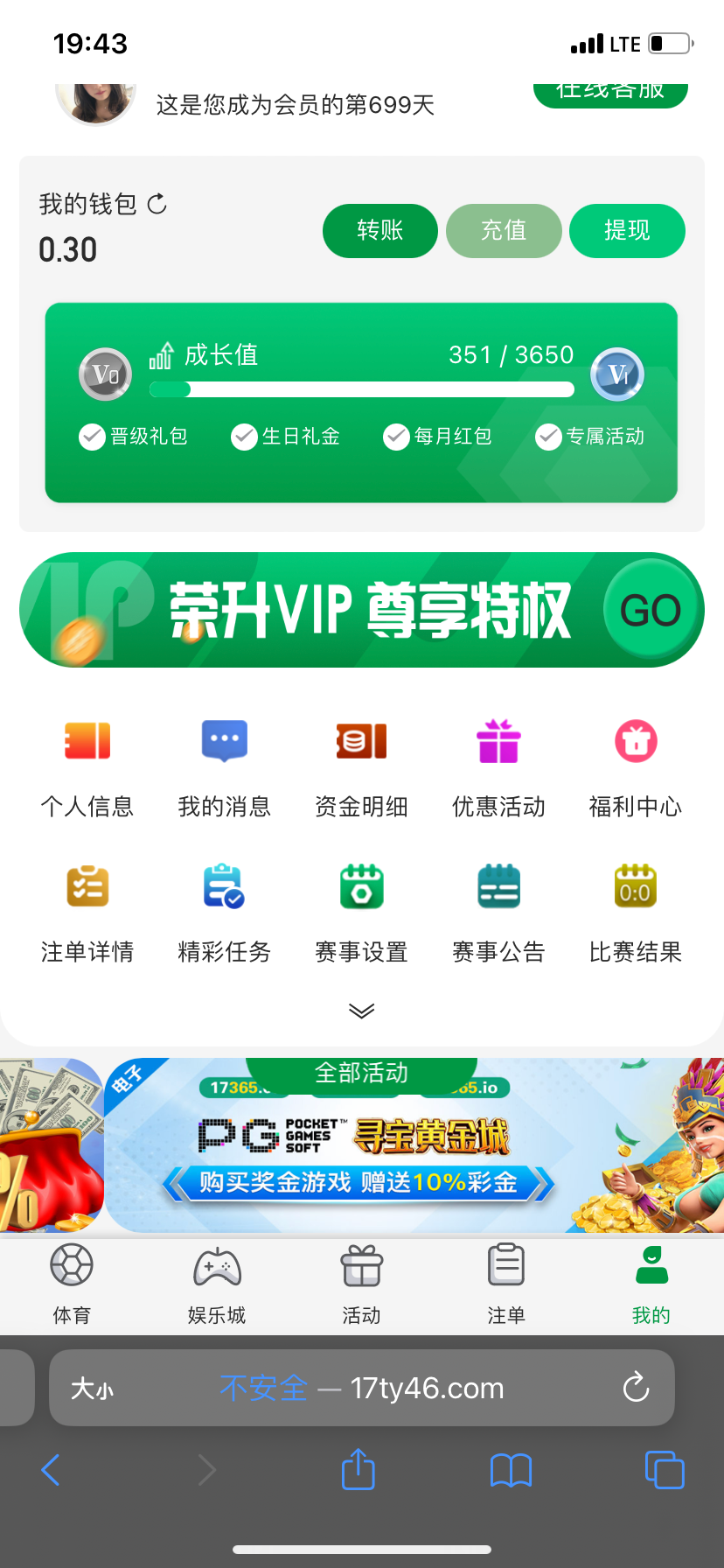The width and height of the screenshot is (724, 1568).
Task: Open 赛事设置 match settings
Action: pyautogui.click(x=361, y=912)
